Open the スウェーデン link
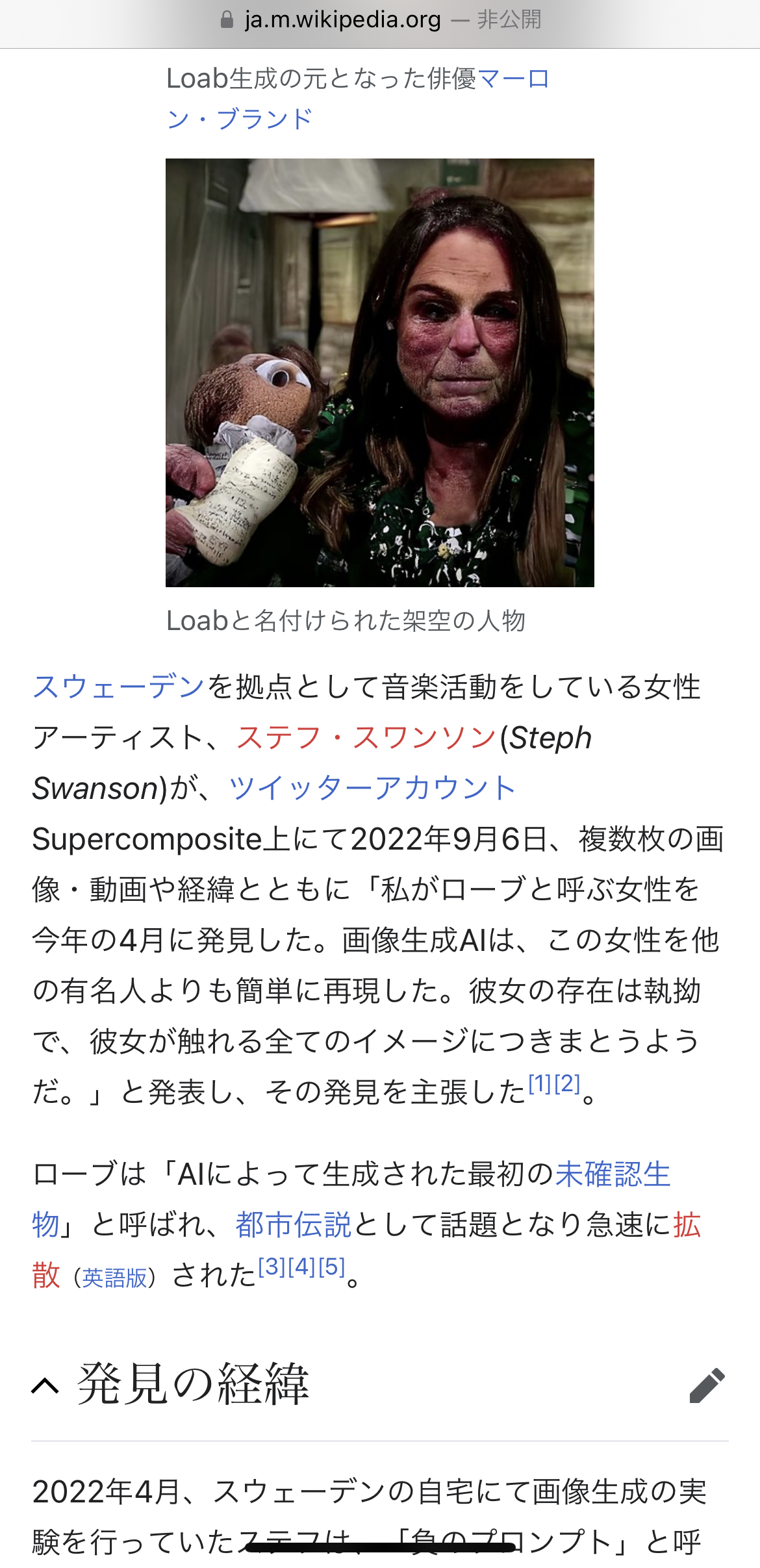 click(119, 687)
